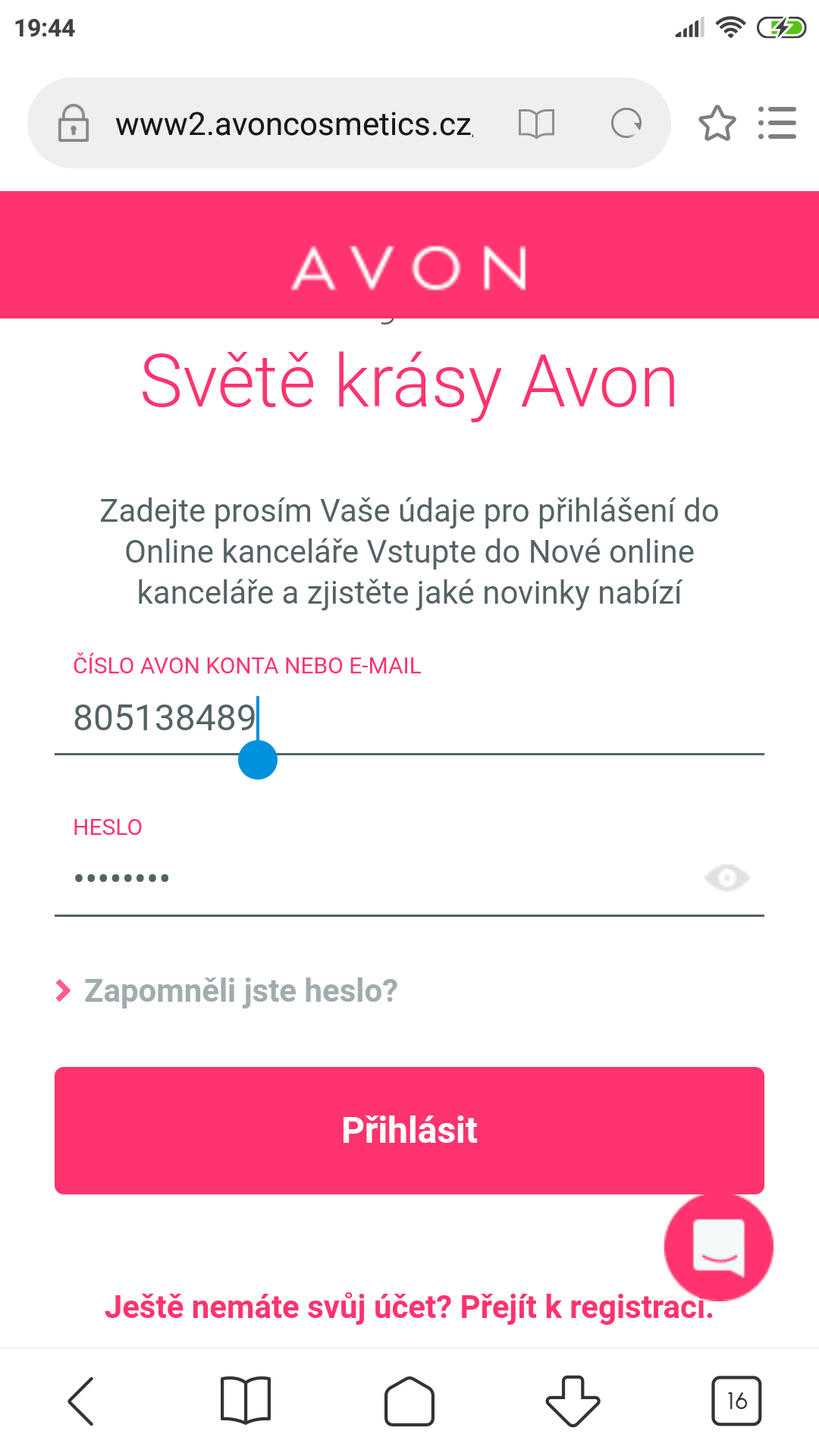Go to the browser home page
Viewport: 819px width, 1456px height.
[x=409, y=1401]
